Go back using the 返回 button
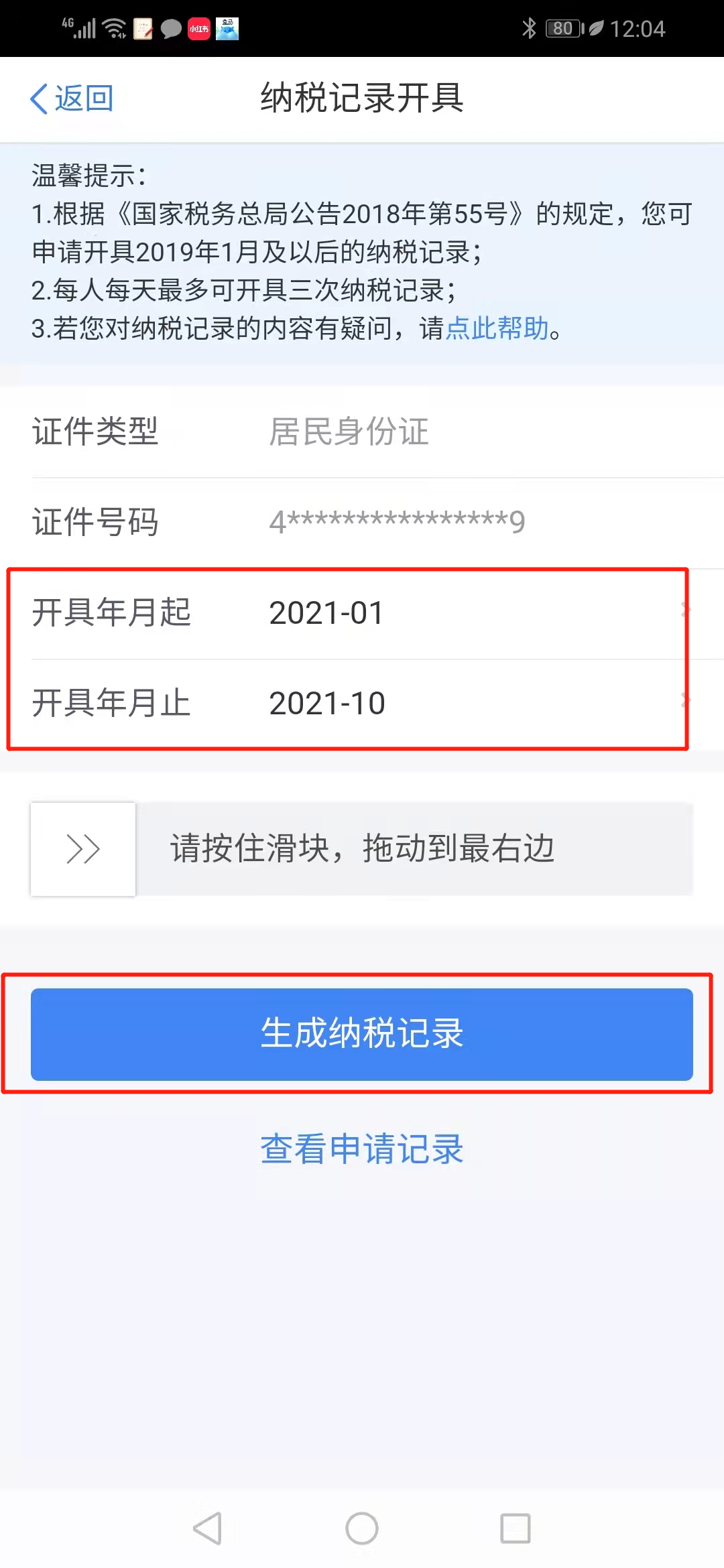The width and height of the screenshot is (724, 1568). click(x=72, y=99)
